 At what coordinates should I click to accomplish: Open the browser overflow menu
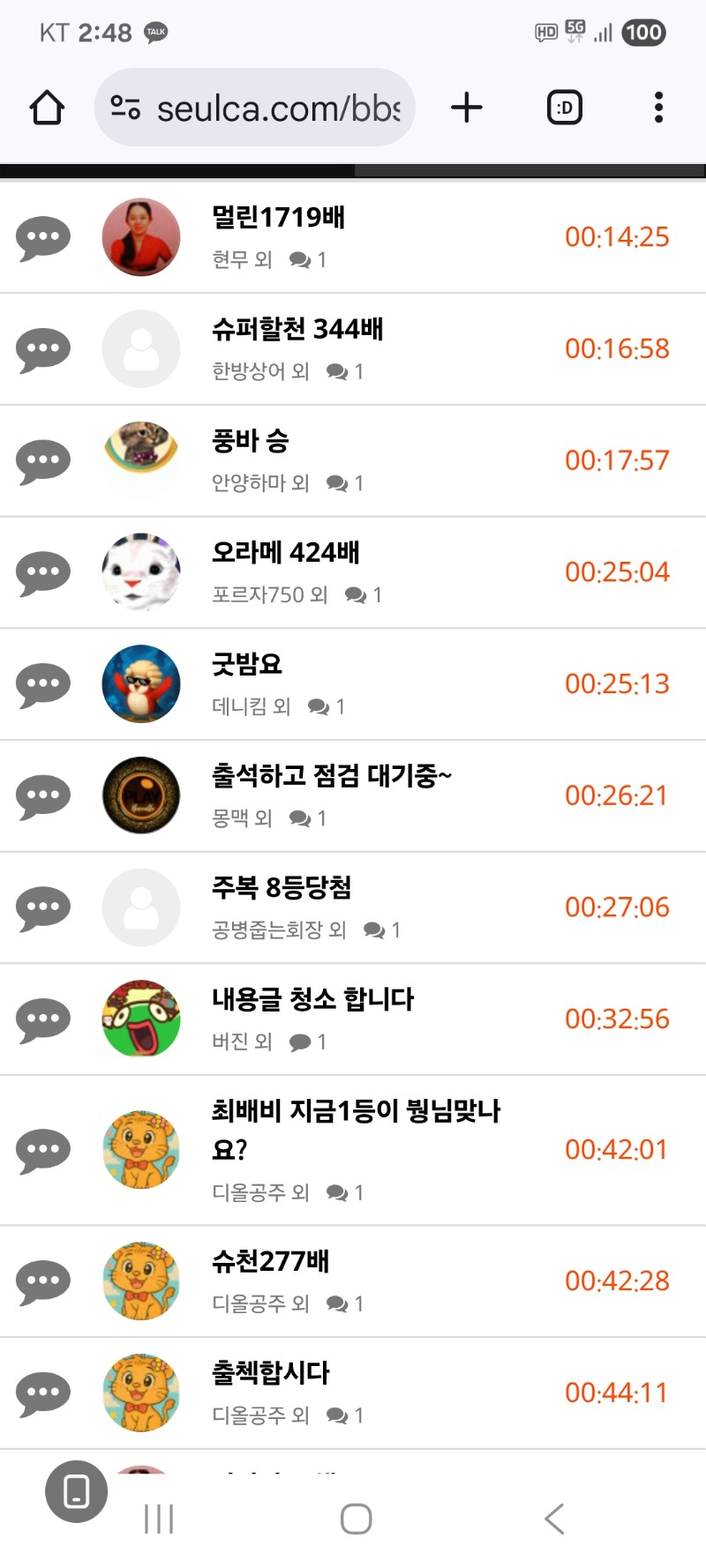click(x=658, y=108)
